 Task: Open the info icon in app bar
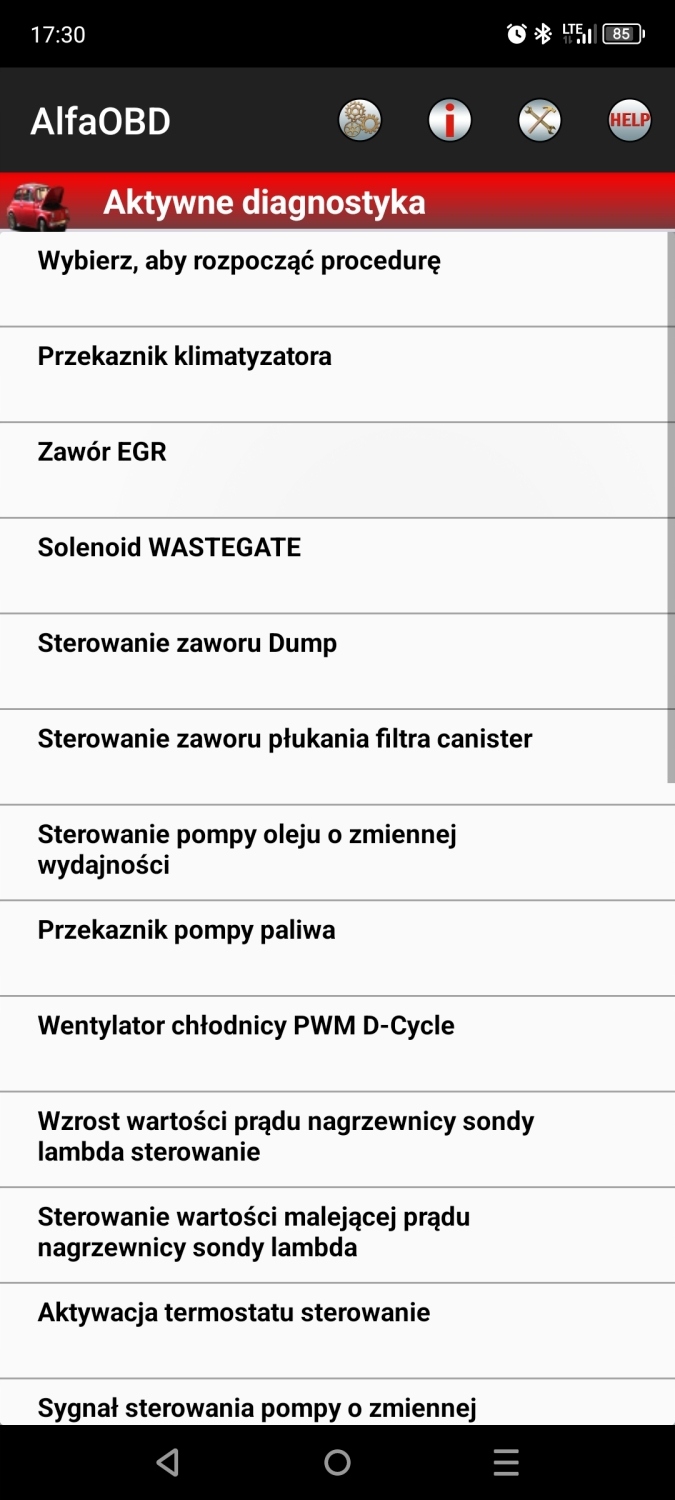pyautogui.click(x=450, y=121)
